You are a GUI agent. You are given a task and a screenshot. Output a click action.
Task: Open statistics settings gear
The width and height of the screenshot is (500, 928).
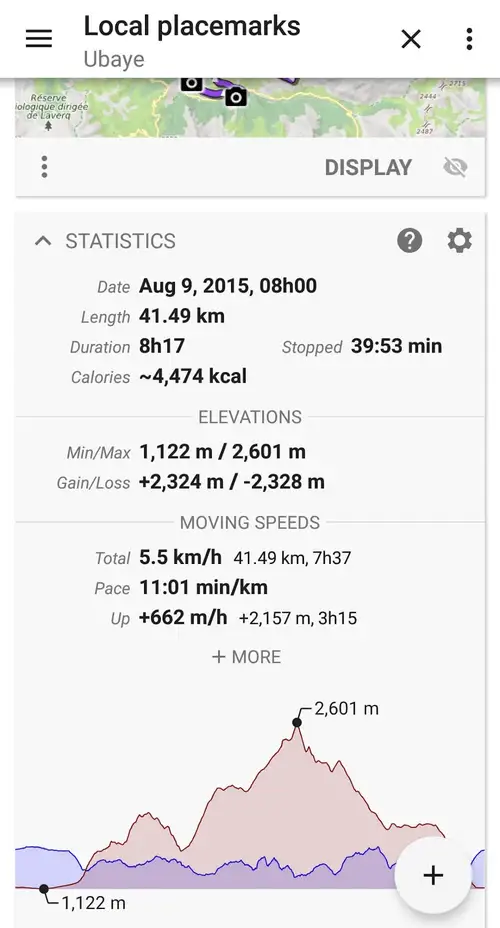point(460,241)
